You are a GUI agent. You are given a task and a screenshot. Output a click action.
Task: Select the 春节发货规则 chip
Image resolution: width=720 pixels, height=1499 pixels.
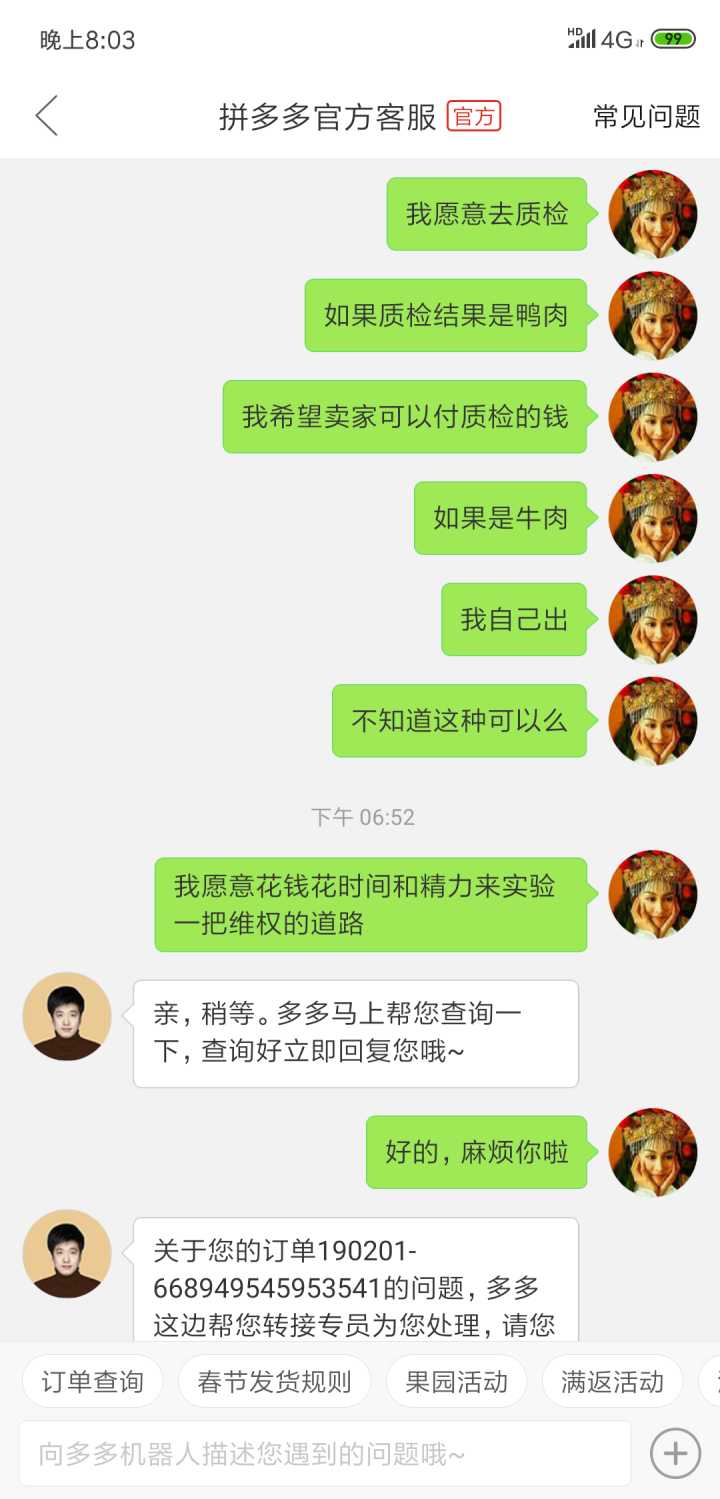(x=274, y=1382)
